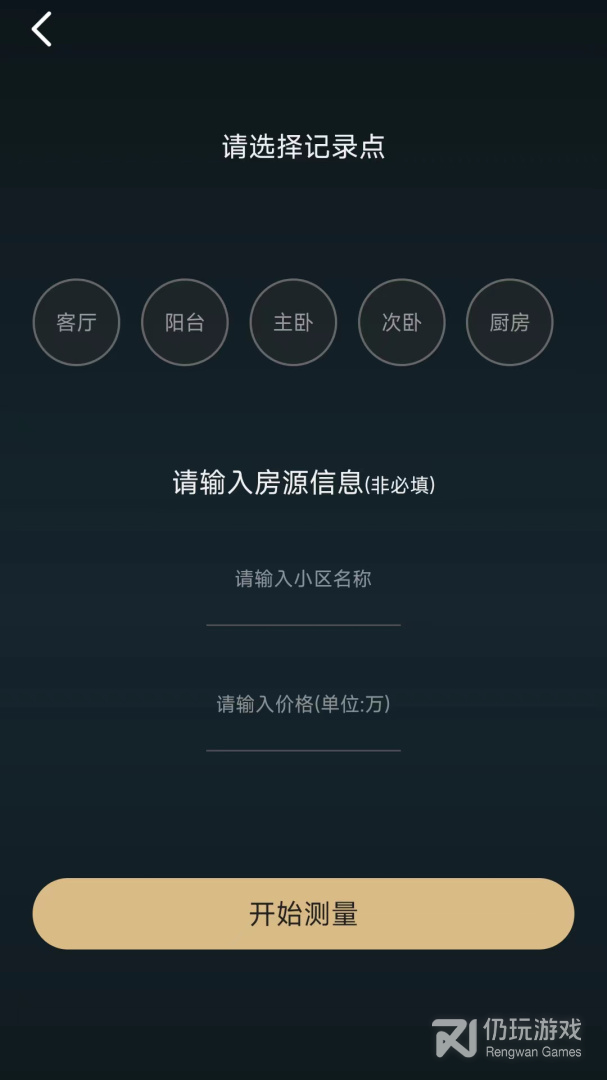This screenshot has height=1080, width=607.
Task: Go back using the top-left arrow
Action: [42, 30]
